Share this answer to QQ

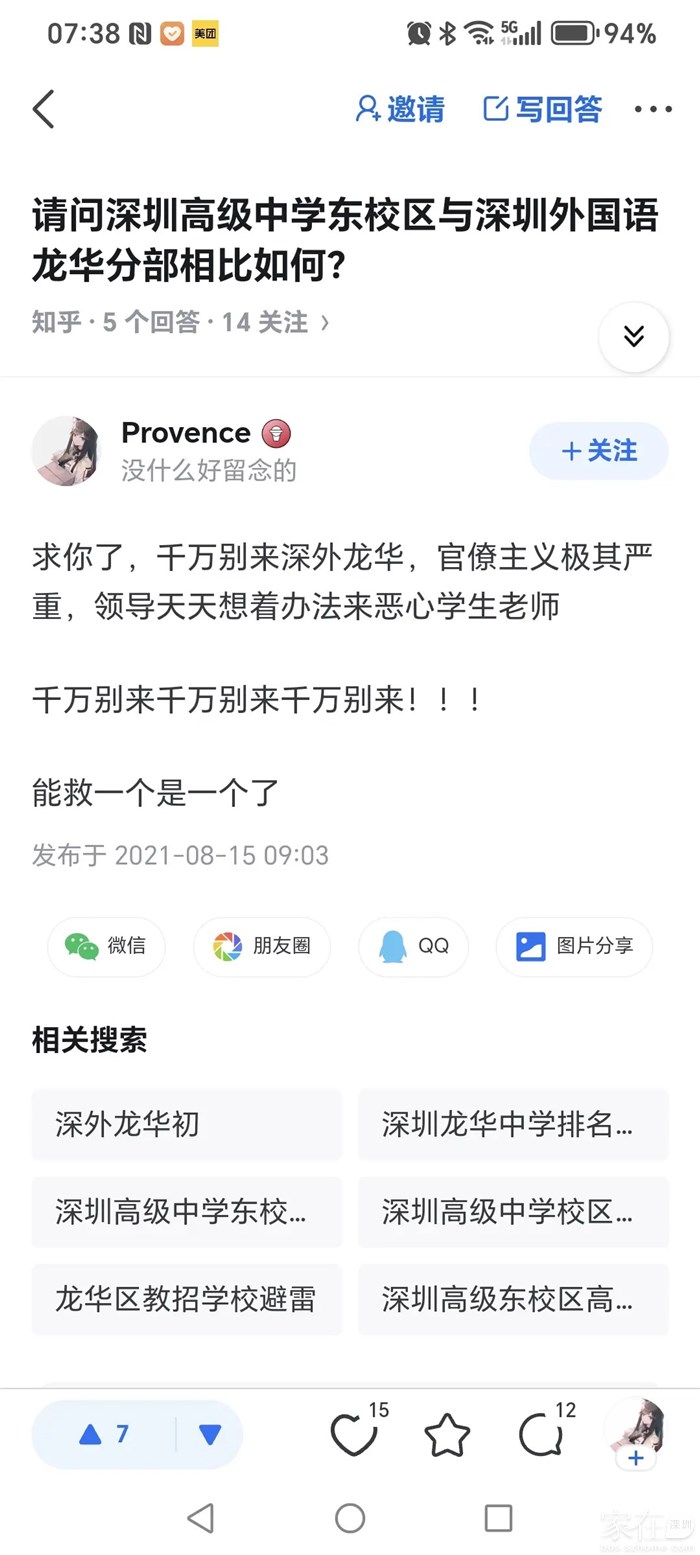point(414,946)
